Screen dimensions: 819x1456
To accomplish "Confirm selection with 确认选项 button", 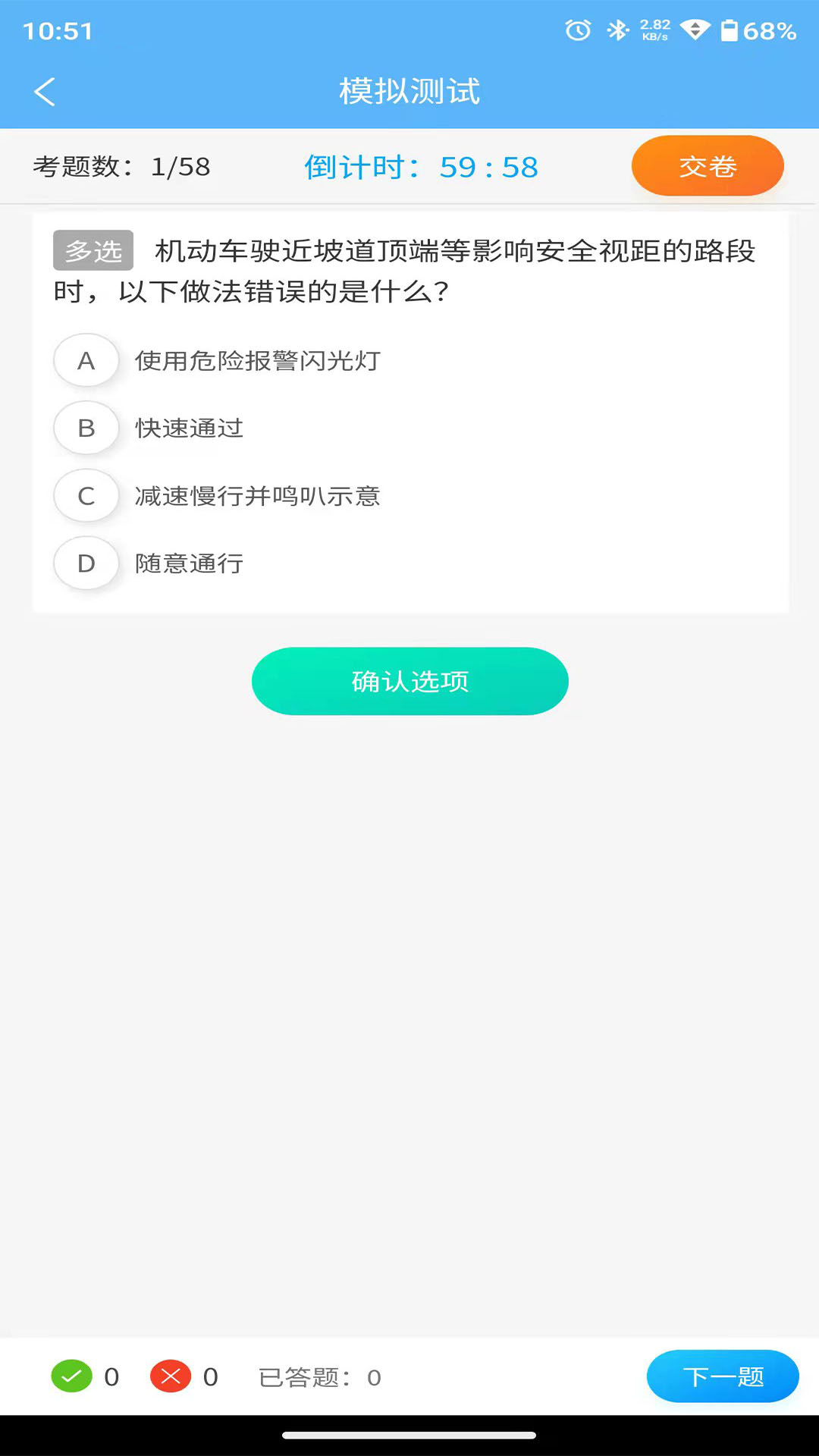I will tap(410, 681).
